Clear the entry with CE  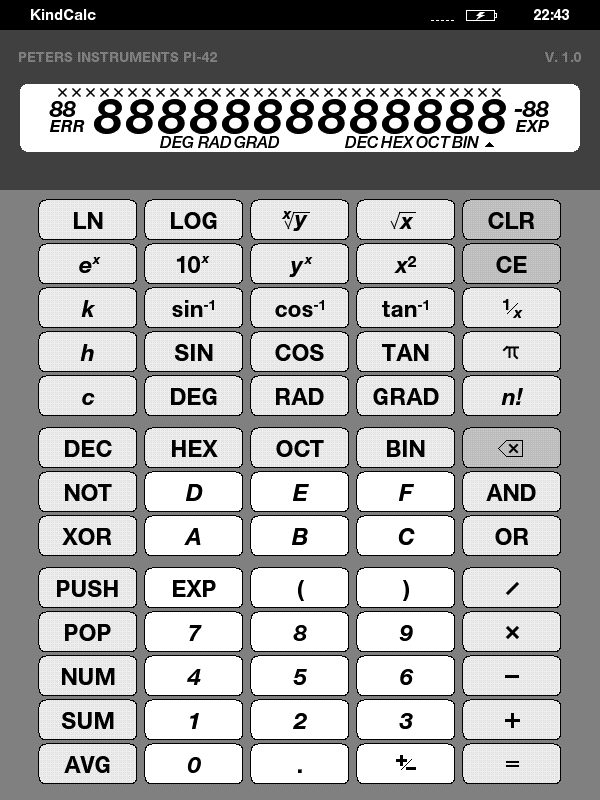coord(511,265)
